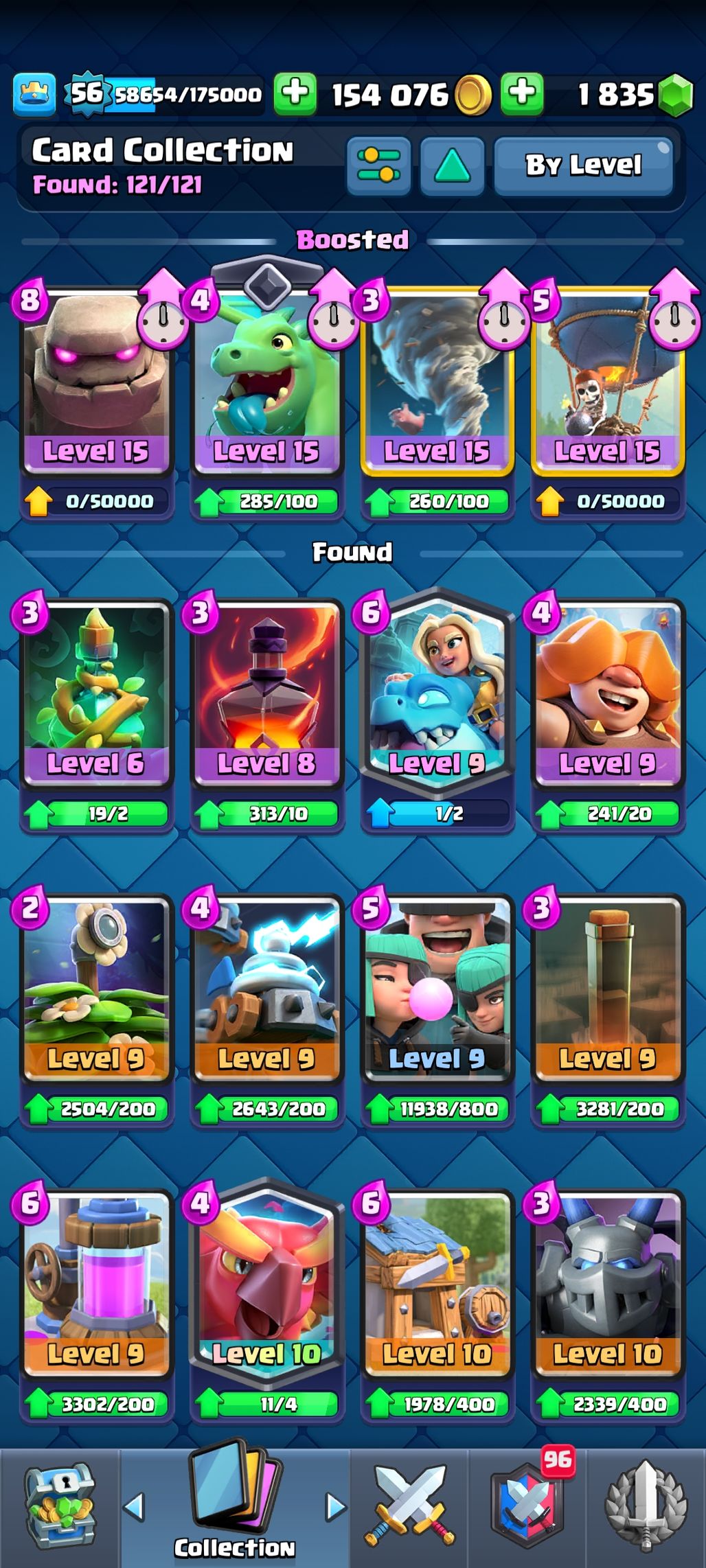Image resolution: width=706 pixels, height=1568 pixels.
Task: Open the player profile crown icon
Action: pos(34,93)
